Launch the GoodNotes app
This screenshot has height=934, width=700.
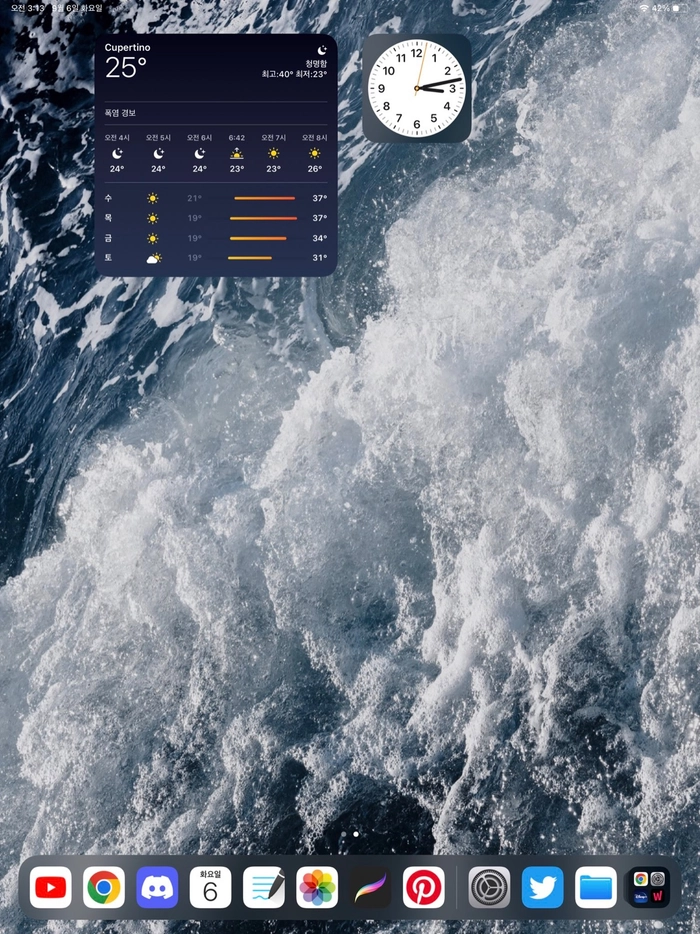264,887
